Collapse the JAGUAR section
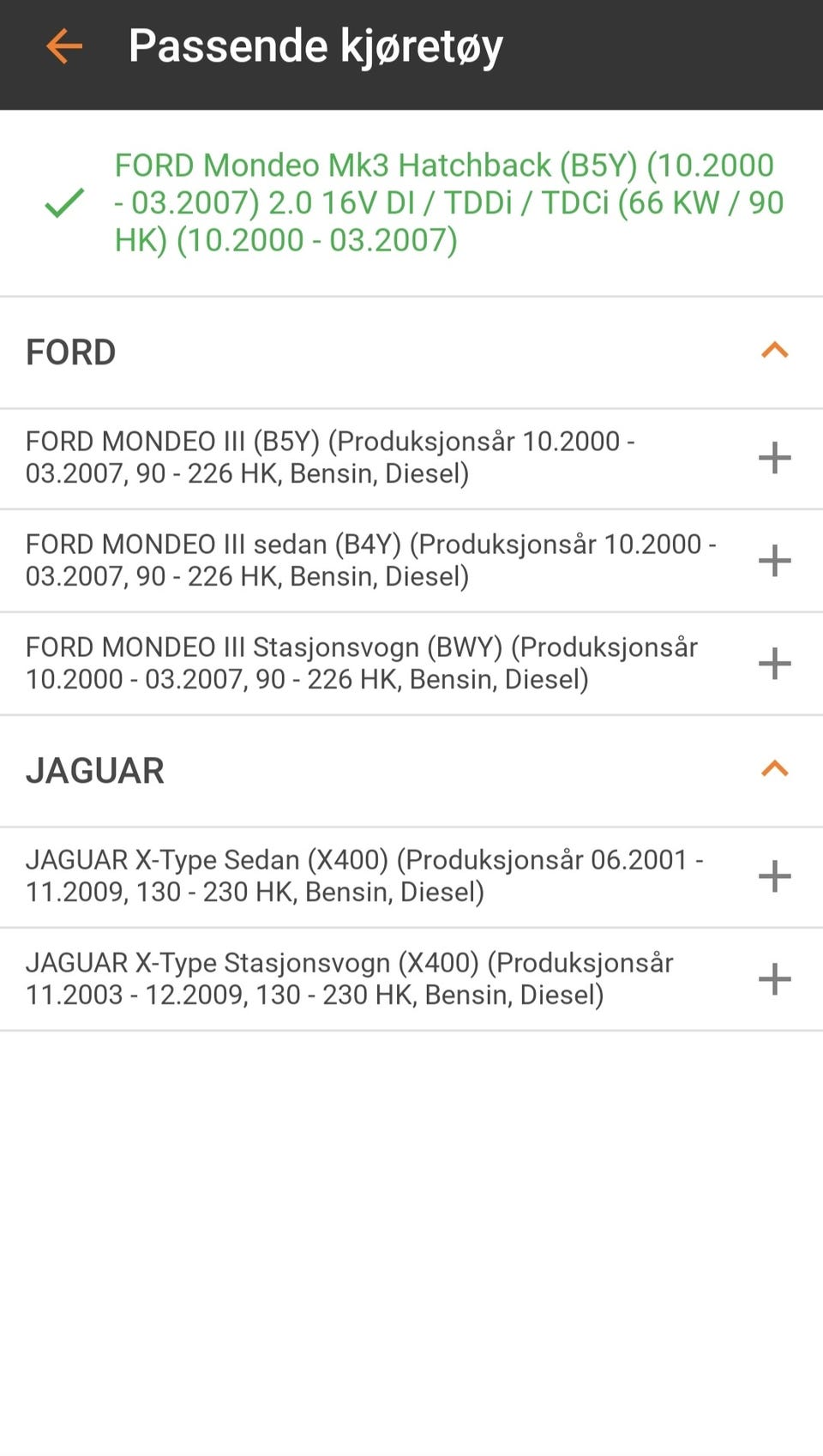 point(774,769)
